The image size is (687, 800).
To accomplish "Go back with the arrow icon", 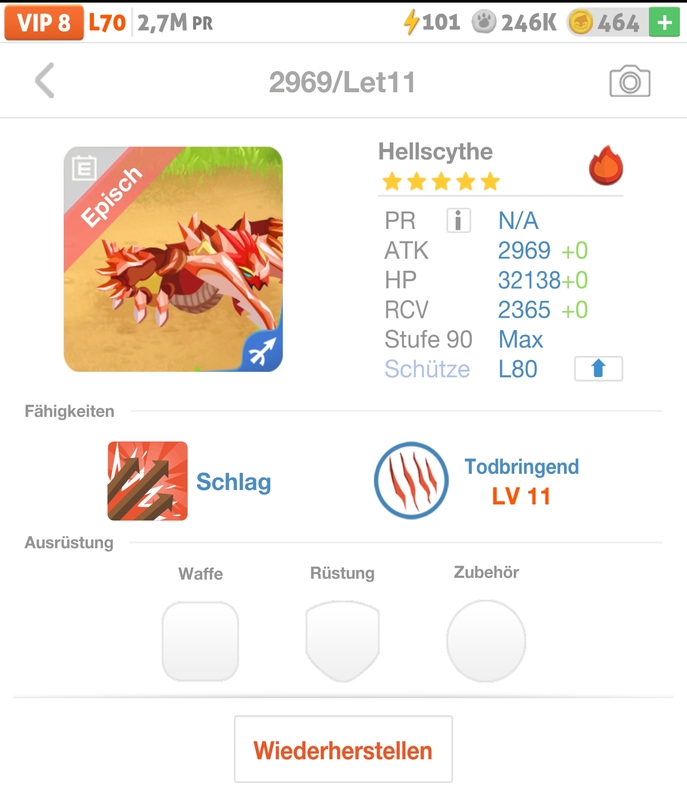I will pyautogui.click(x=44, y=81).
